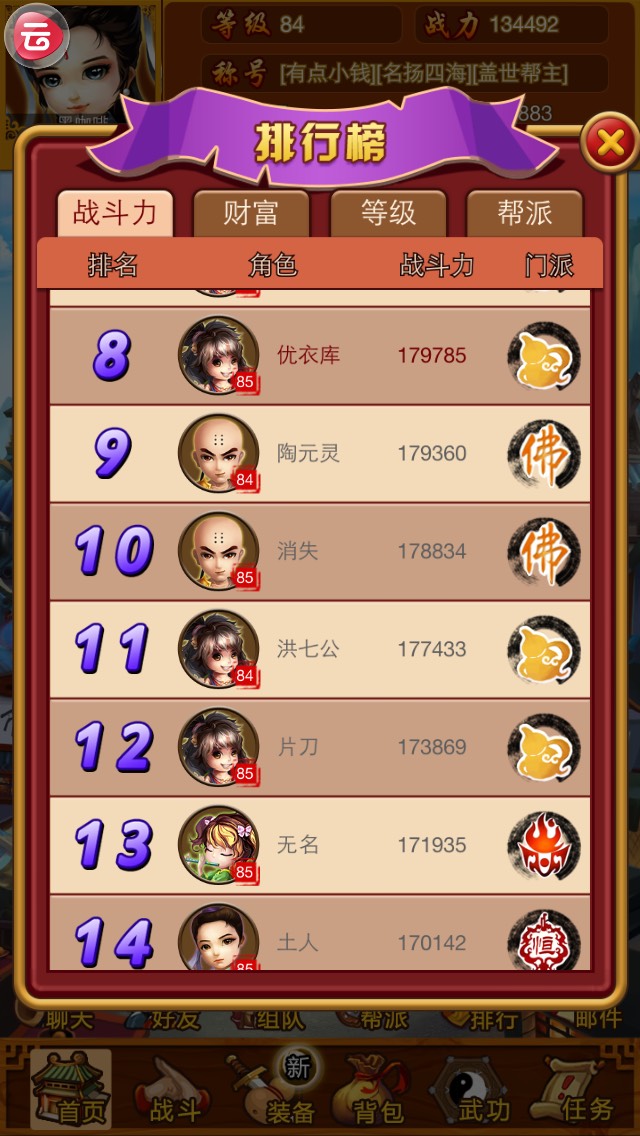Go to the 首页 home tab
Screen dimensions: 640x1136
pyautogui.click(x=70, y=1090)
